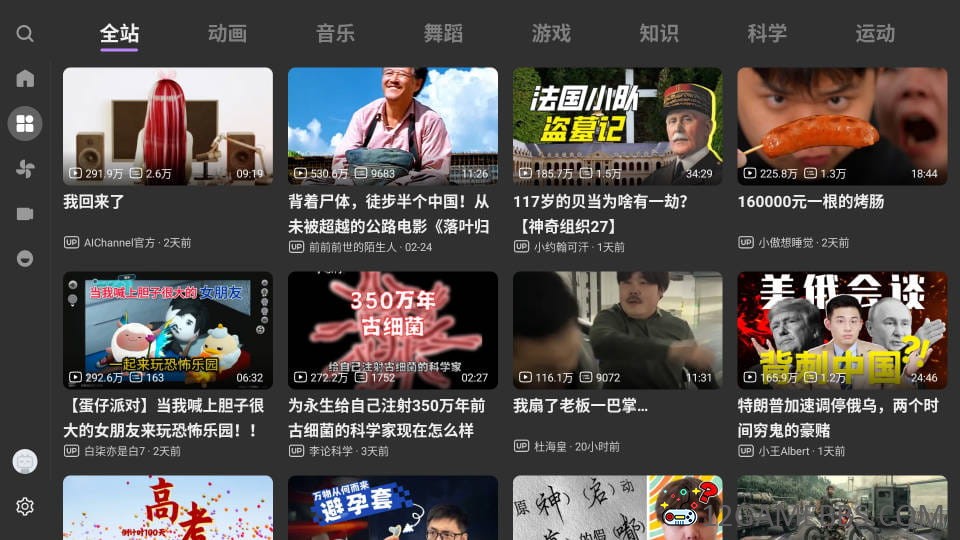The width and height of the screenshot is (960, 540).
Task: Open 特朗普加速调停俄乌 video
Action: coord(842,331)
